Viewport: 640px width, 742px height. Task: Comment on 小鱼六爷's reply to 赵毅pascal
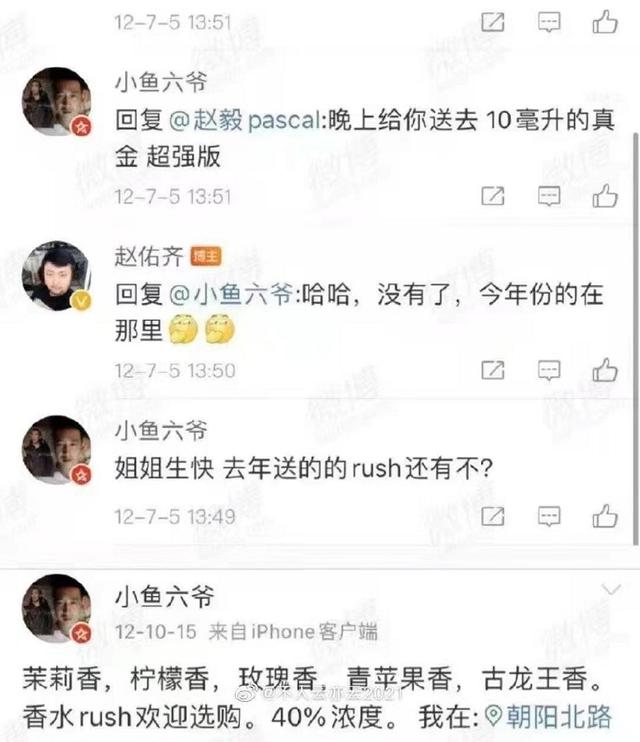[548, 195]
